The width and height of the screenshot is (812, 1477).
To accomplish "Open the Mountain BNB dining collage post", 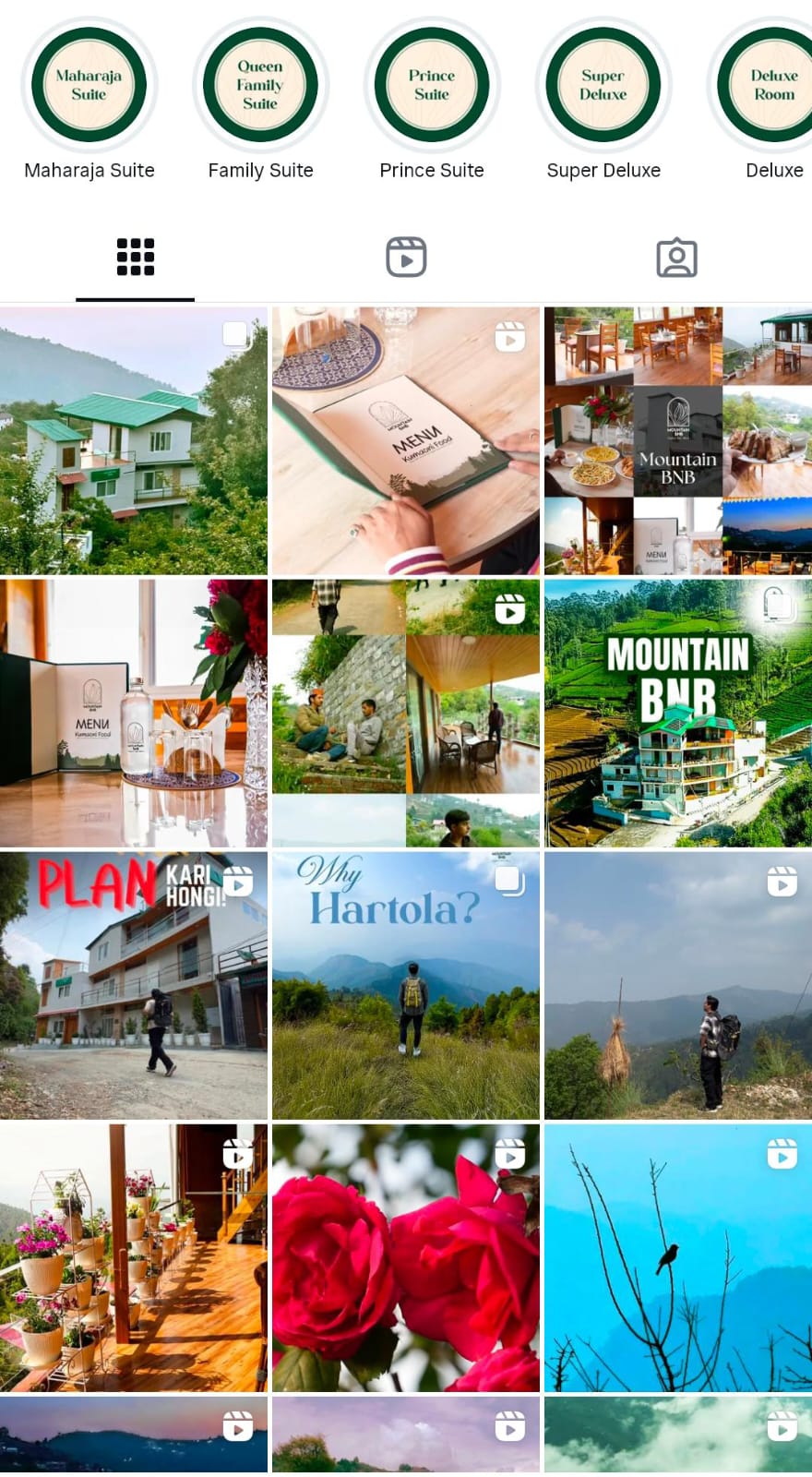I will [678, 441].
